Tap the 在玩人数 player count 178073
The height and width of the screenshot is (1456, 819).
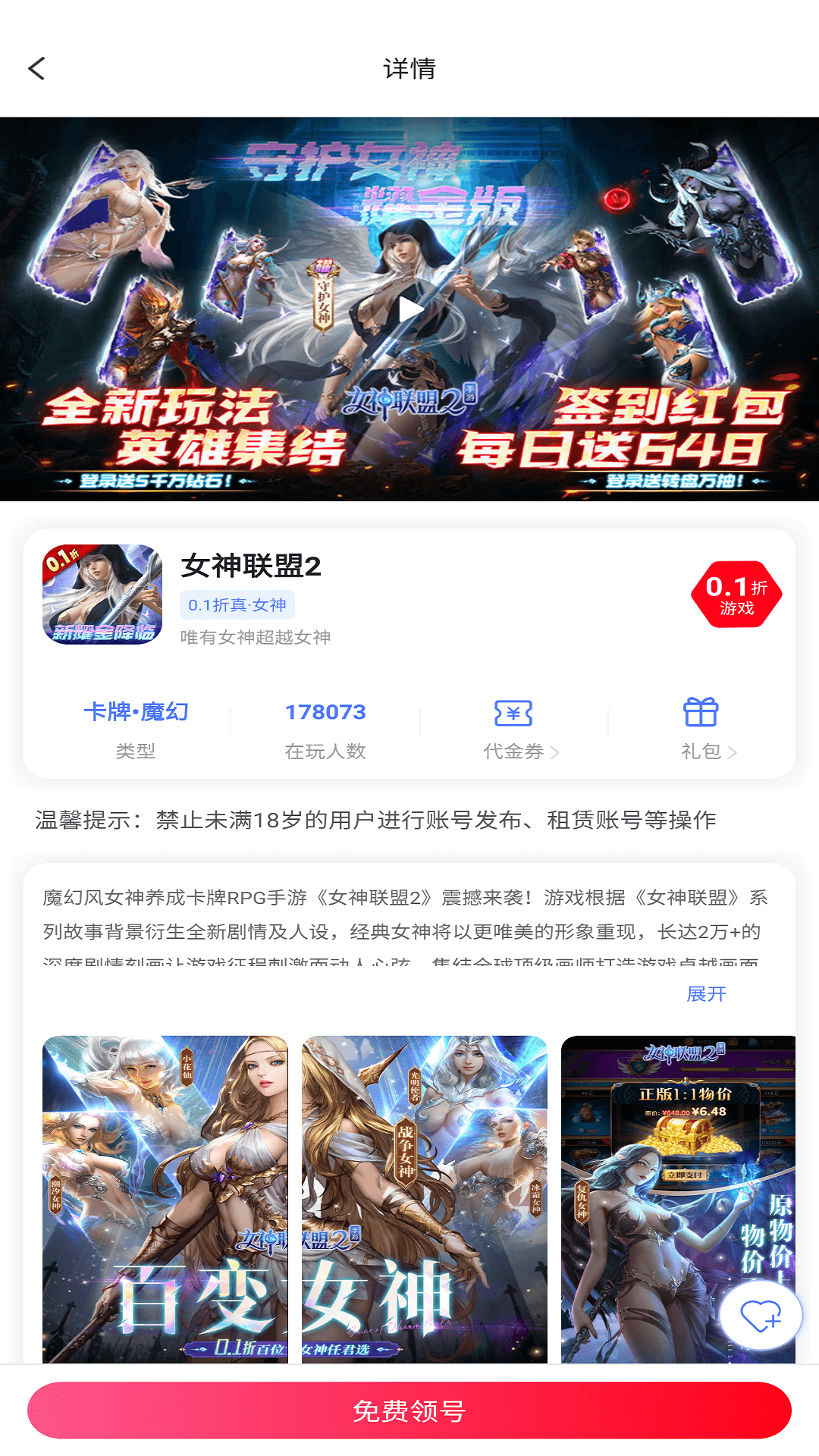(326, 711)
